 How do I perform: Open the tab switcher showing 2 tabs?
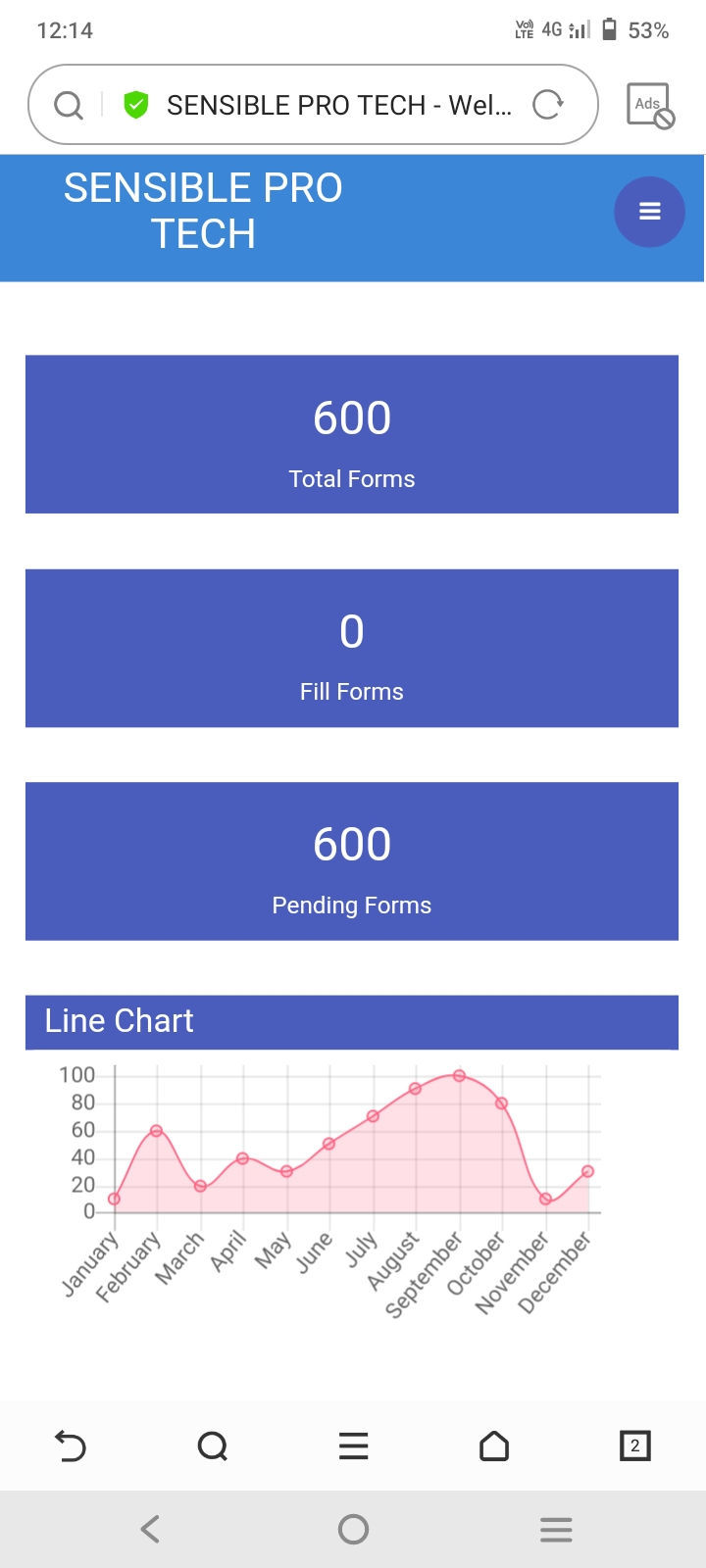(634, 1445)
